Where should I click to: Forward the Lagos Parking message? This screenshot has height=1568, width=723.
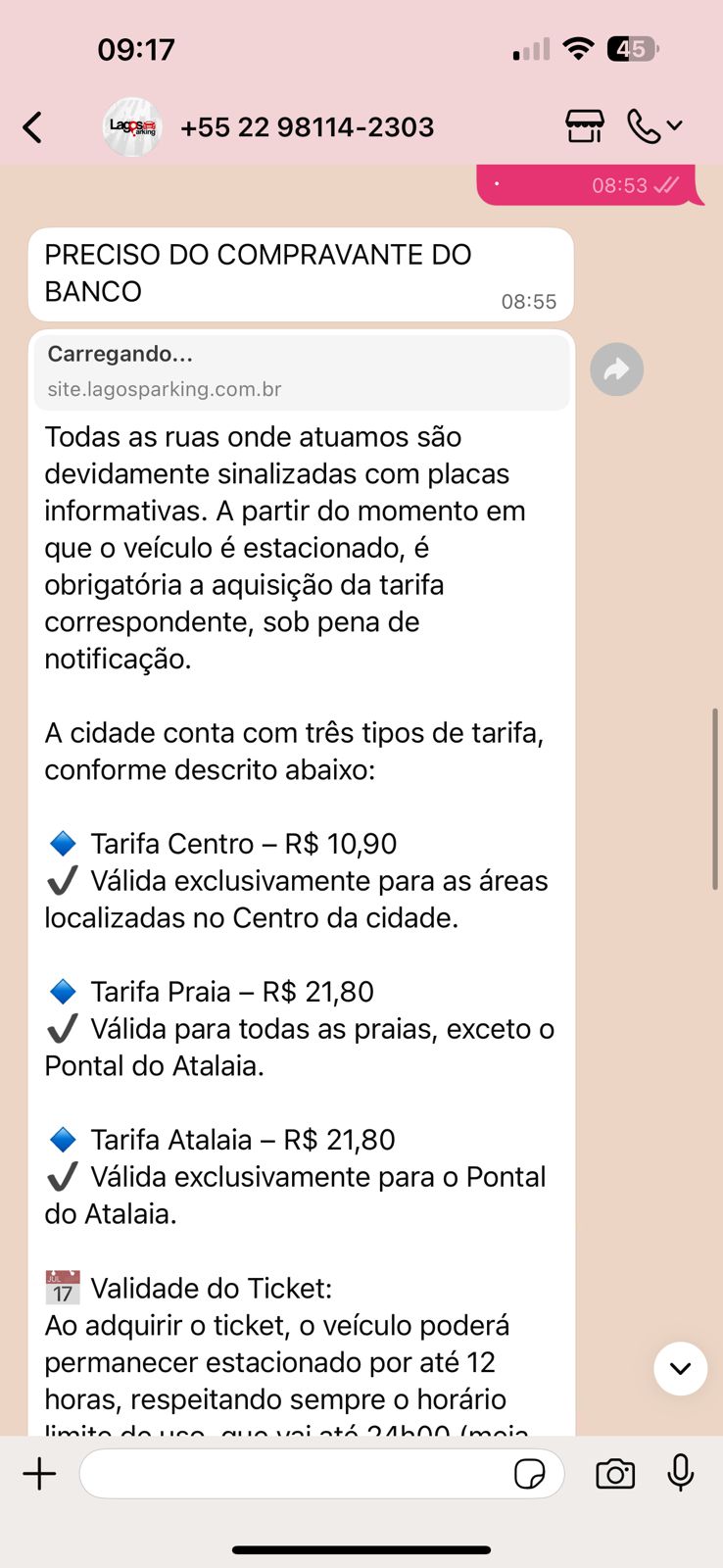point(617,369)
